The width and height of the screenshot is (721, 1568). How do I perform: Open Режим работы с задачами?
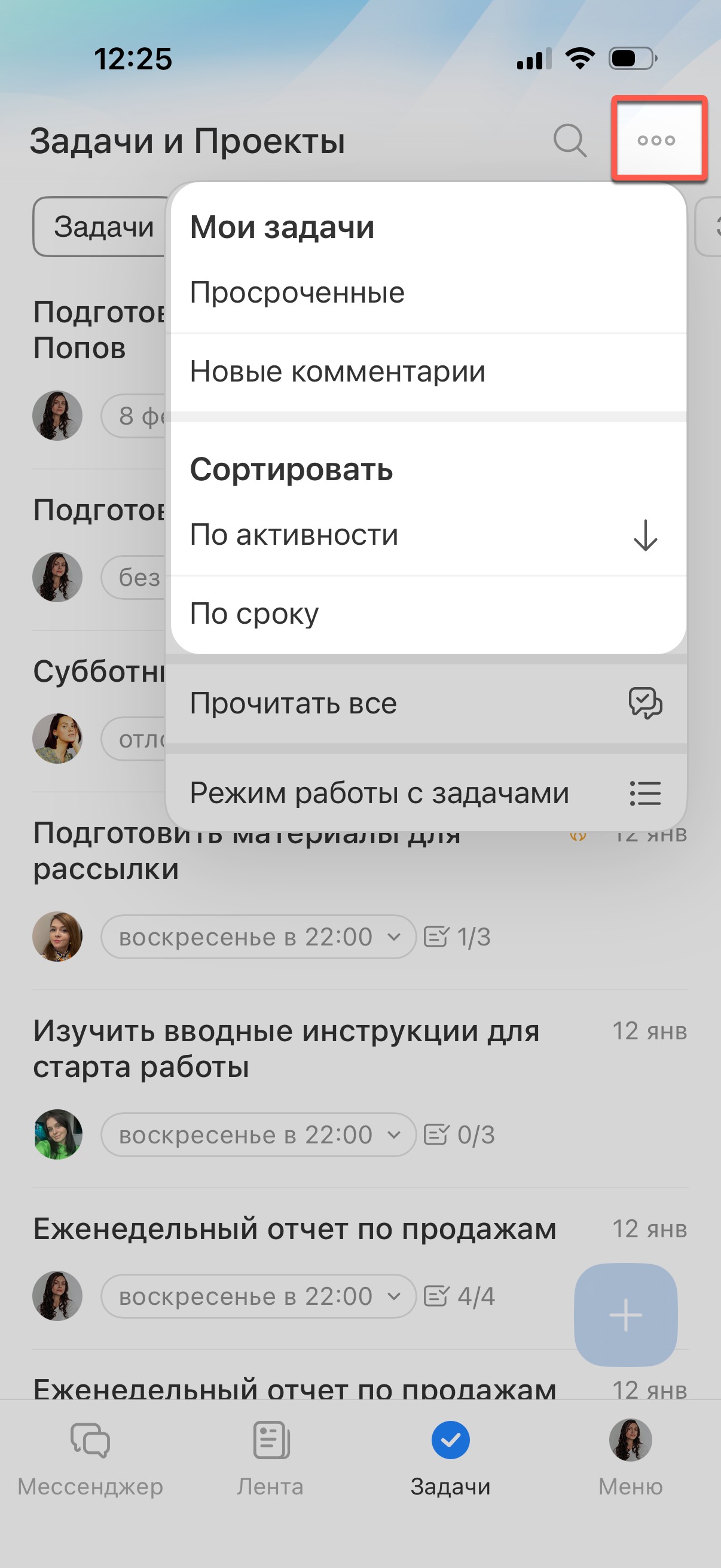coord(378,793)
